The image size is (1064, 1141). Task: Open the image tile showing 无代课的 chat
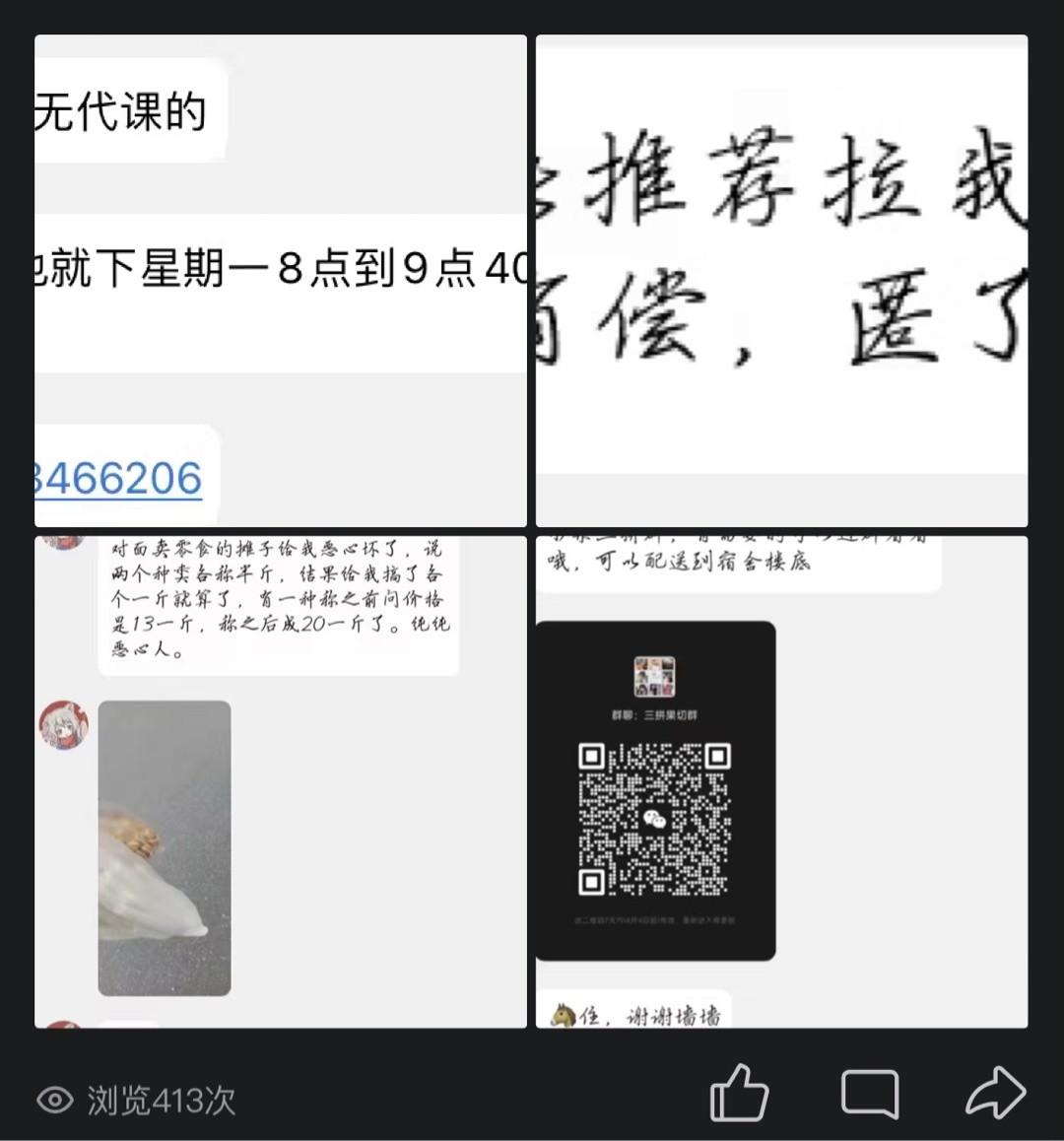coord(280,281)
